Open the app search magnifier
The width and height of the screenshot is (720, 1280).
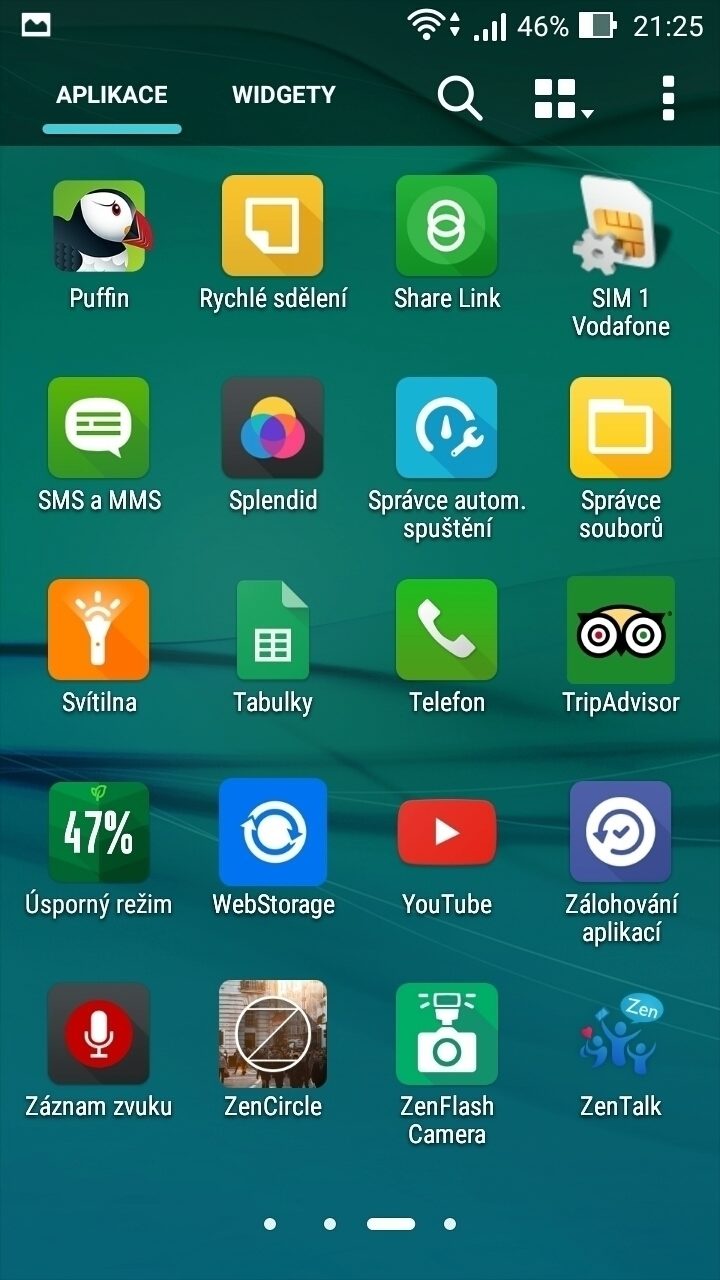coord(459,98)
